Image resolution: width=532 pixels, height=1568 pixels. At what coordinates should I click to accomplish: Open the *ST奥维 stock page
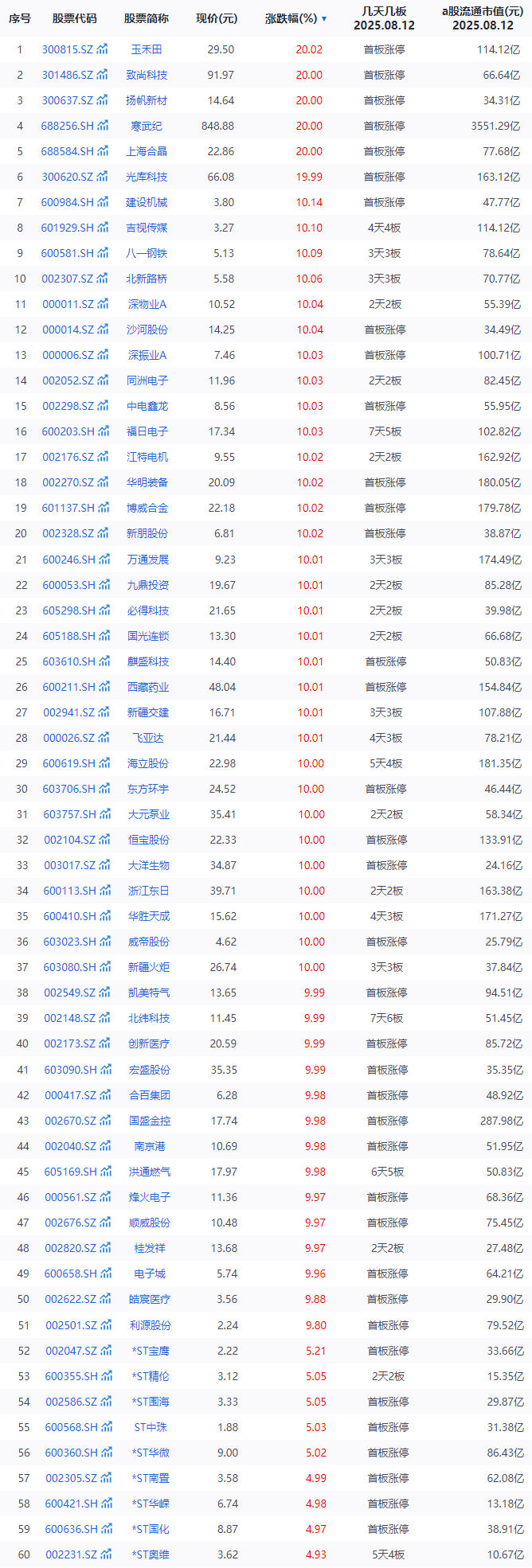pos(151,1554)
